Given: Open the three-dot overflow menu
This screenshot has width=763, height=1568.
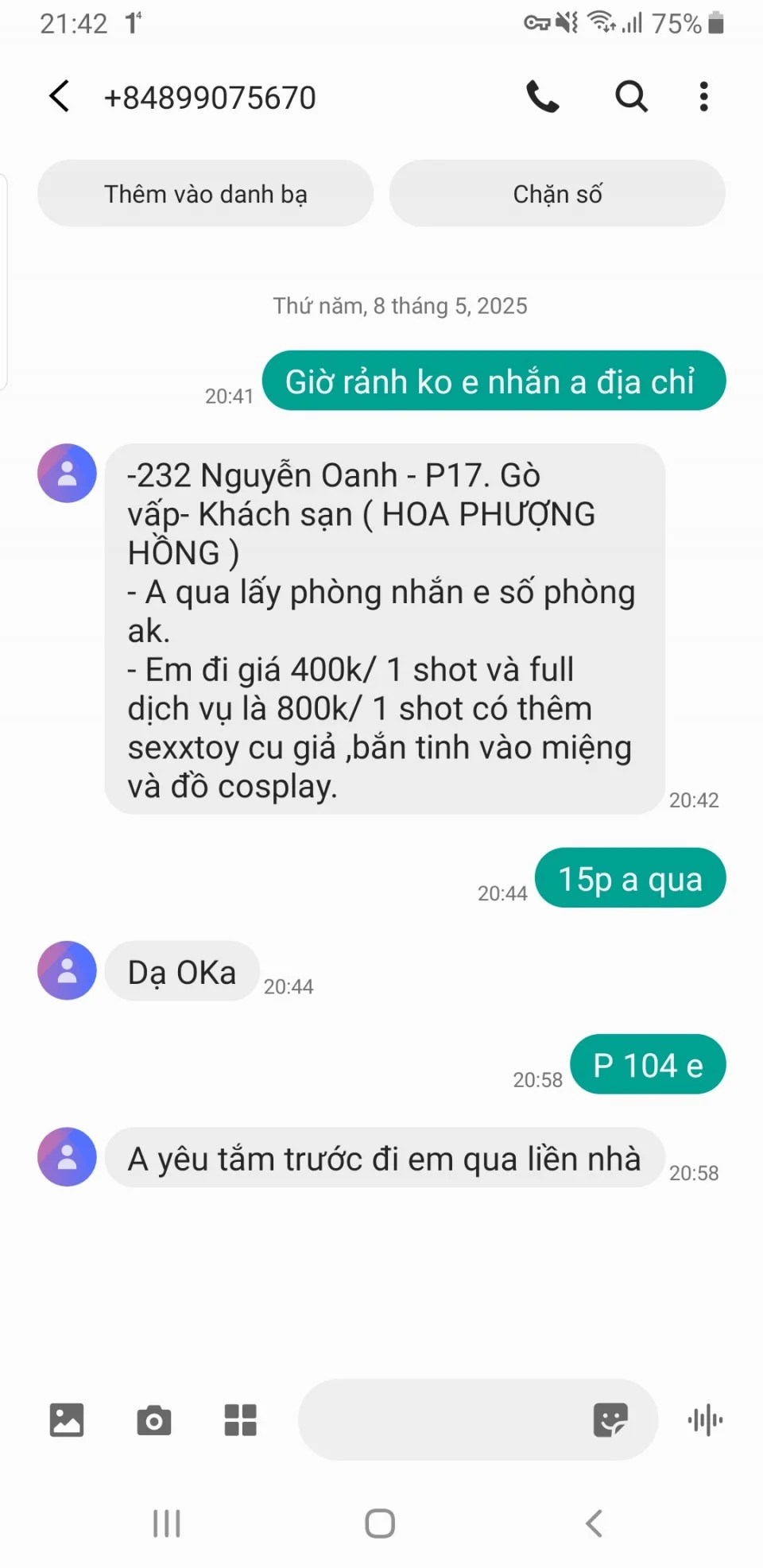Looking at the screenshot, I should [x=703, y=97].
